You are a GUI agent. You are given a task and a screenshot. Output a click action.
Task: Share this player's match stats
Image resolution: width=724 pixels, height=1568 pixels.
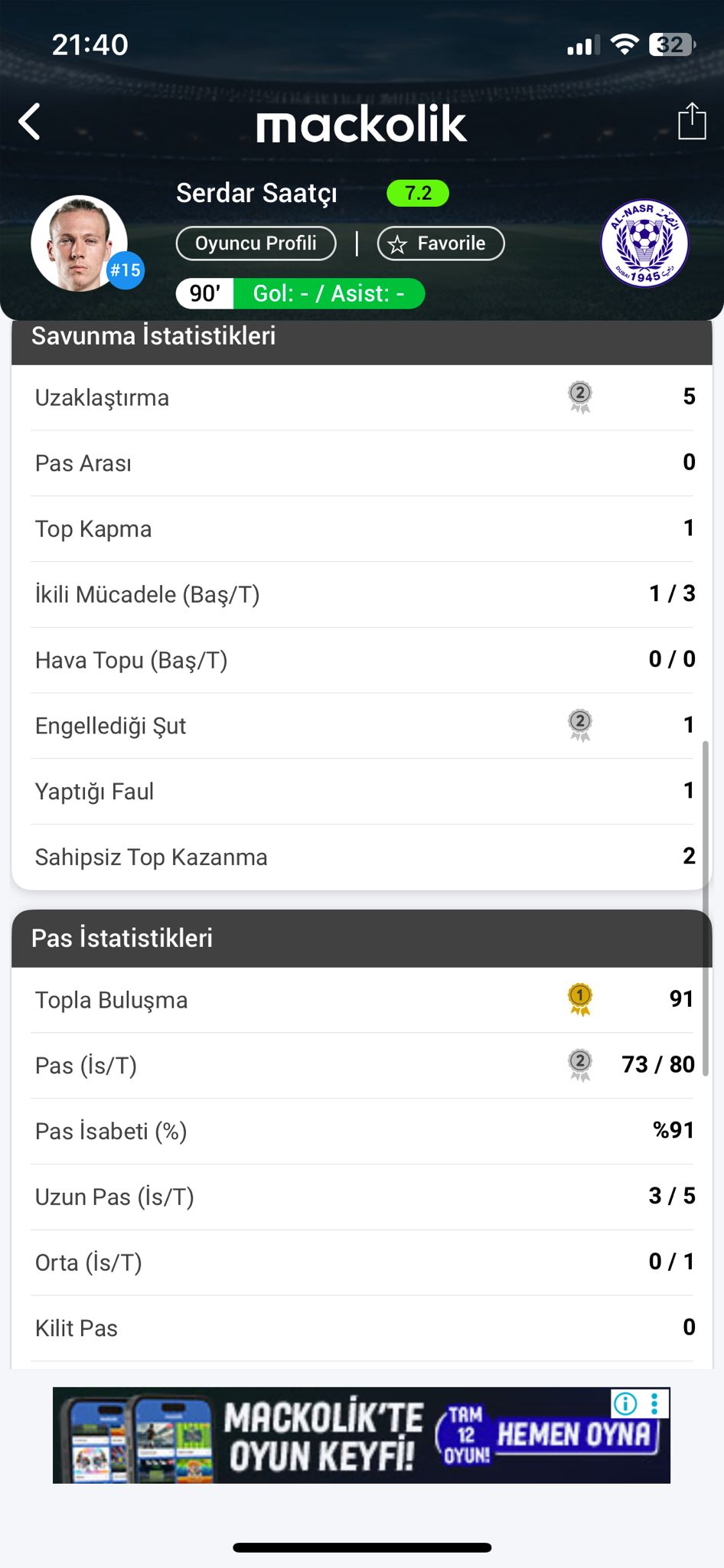click(x=692, y=122)
